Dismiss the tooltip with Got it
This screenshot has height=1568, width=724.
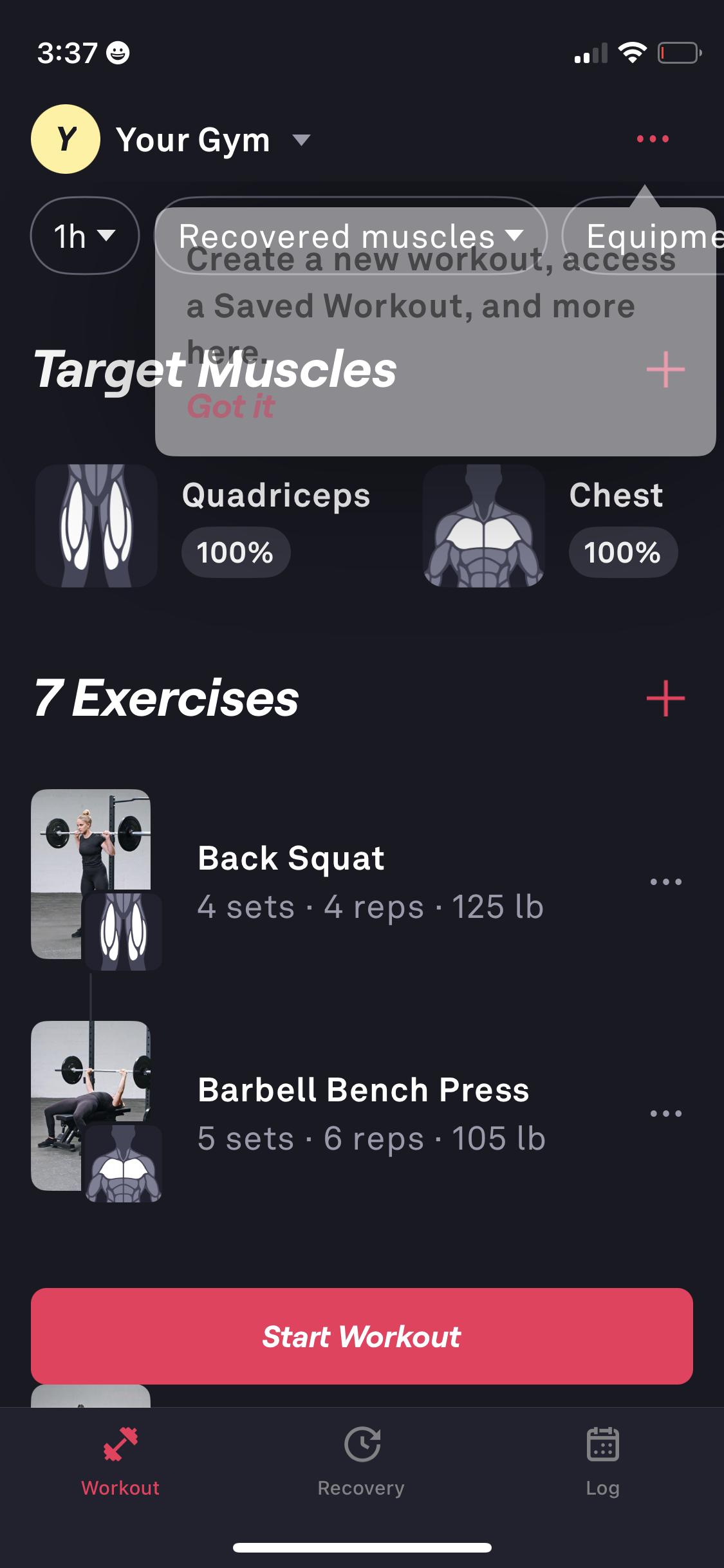(230, 406)
